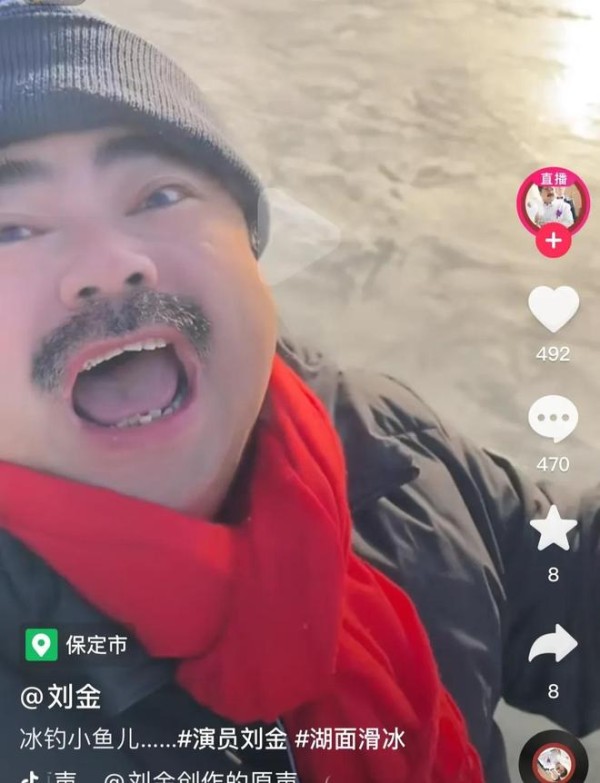Open the #湖面滑冰 hashtag

tap(351, 739)
